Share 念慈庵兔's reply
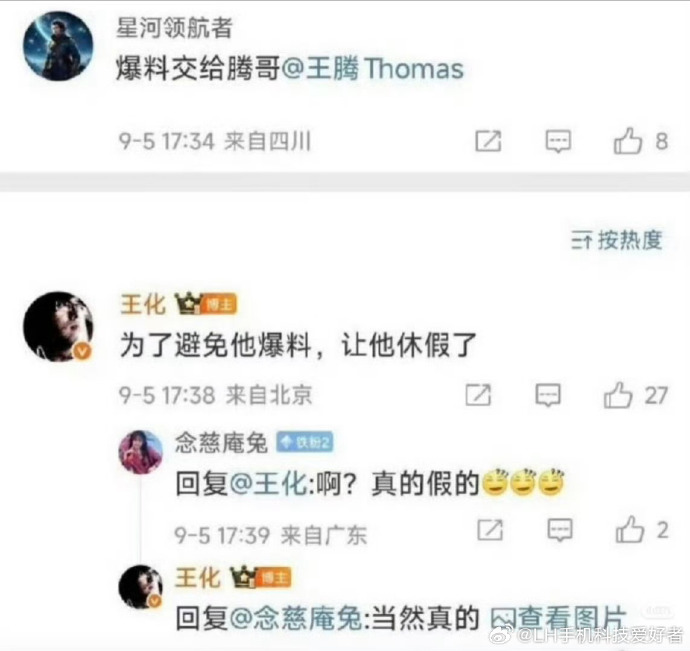Image resolution: width=690 pixels, height=651 pixels. [x=488, y=531]
